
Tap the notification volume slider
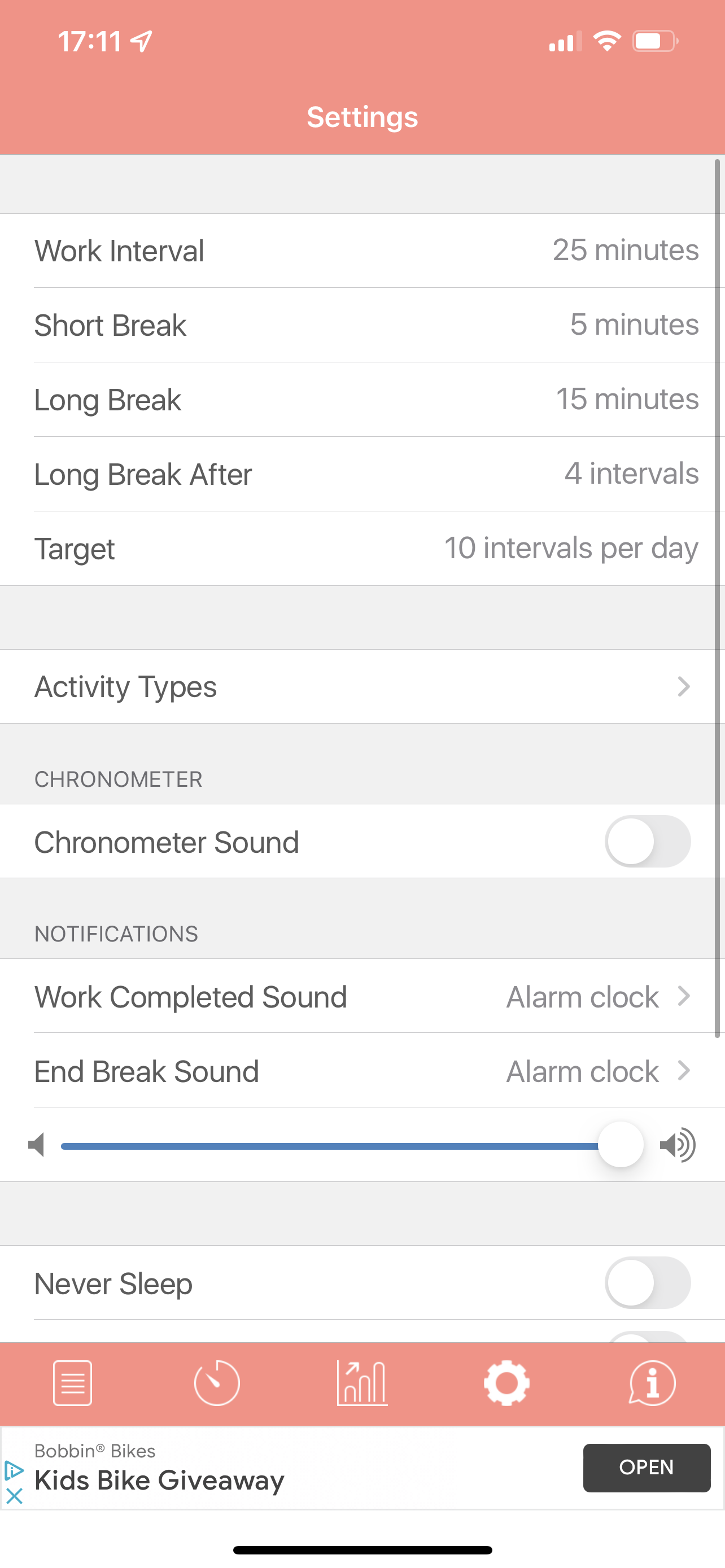coord(352,1146)
